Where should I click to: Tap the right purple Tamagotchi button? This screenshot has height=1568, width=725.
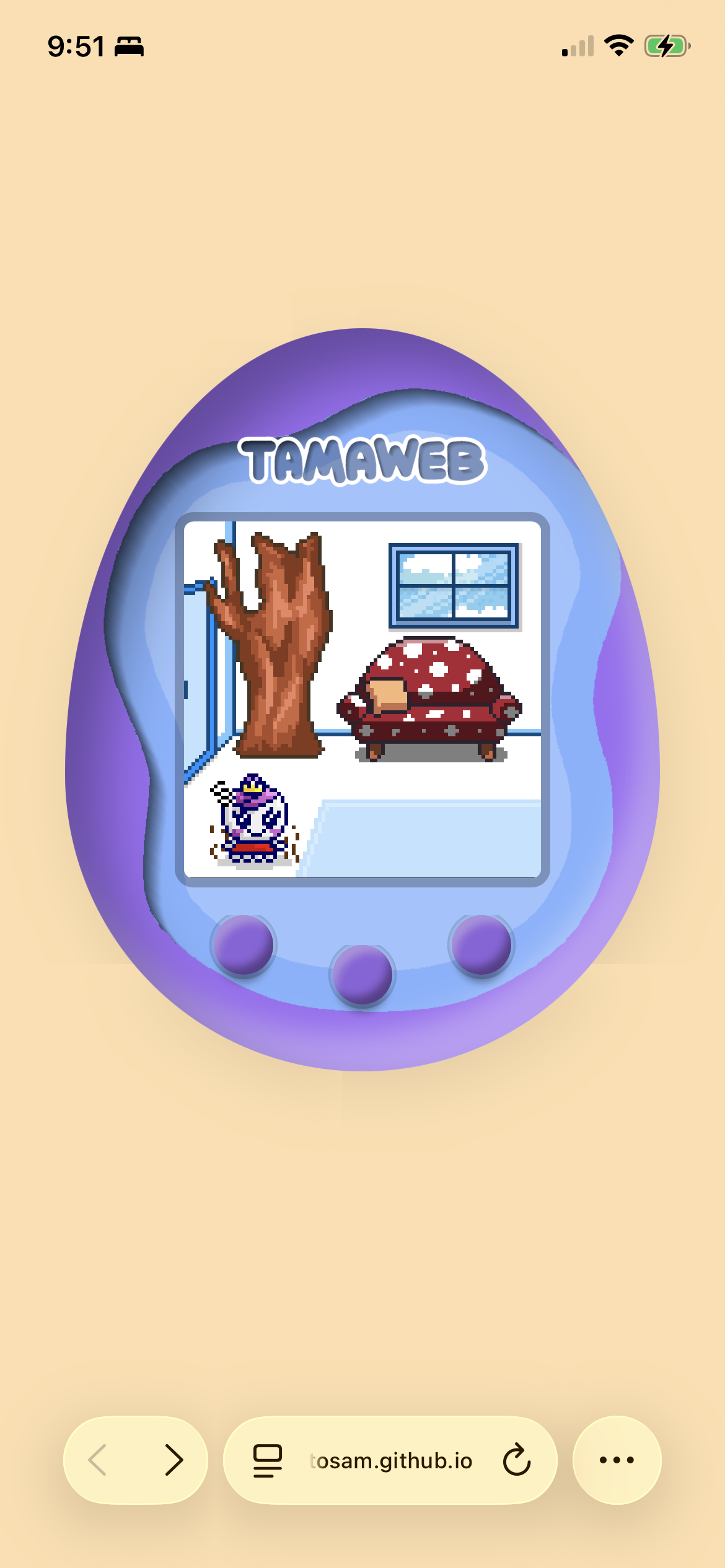481,946
